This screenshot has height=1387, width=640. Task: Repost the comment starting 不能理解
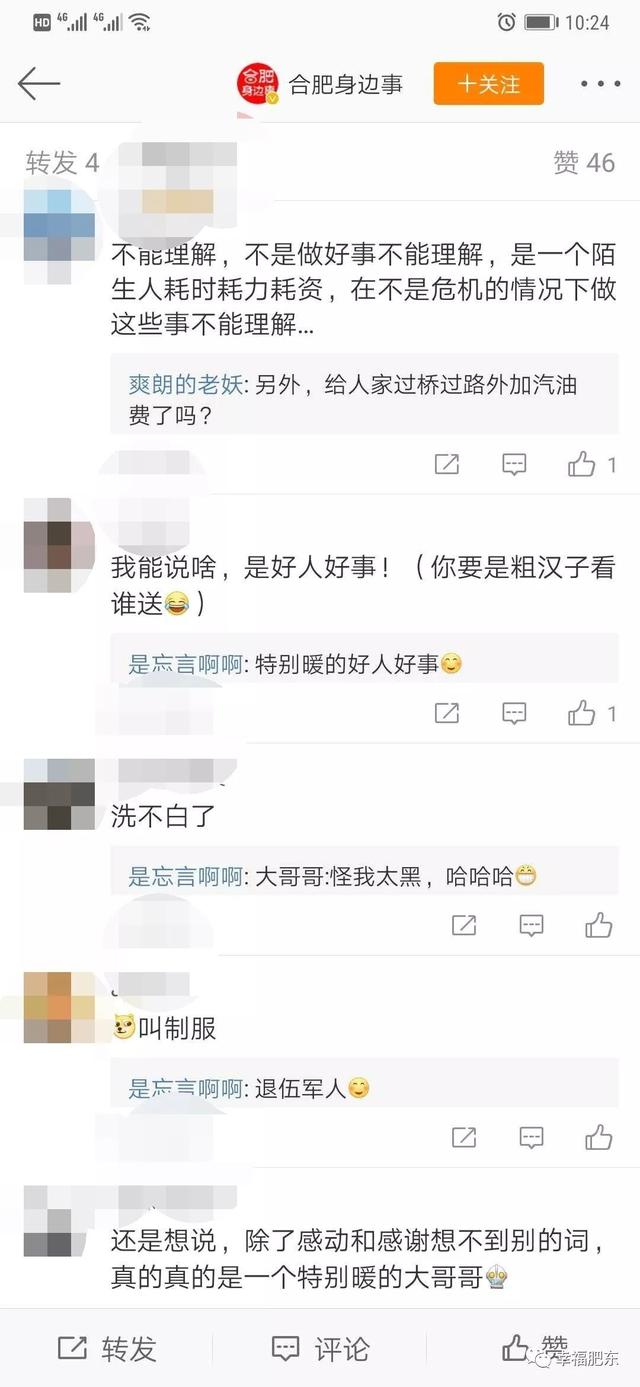447,464
